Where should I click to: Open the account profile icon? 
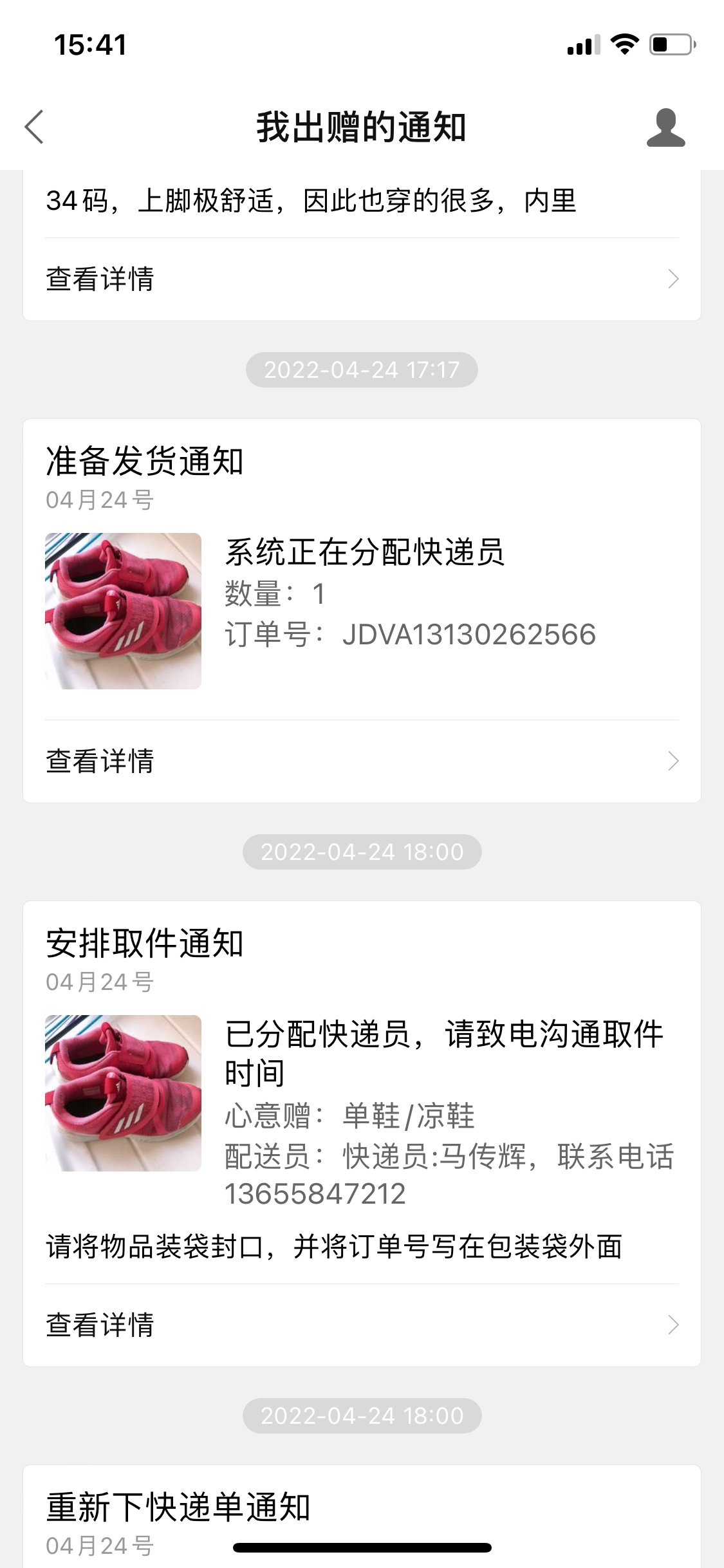click(x=665, y=127)
